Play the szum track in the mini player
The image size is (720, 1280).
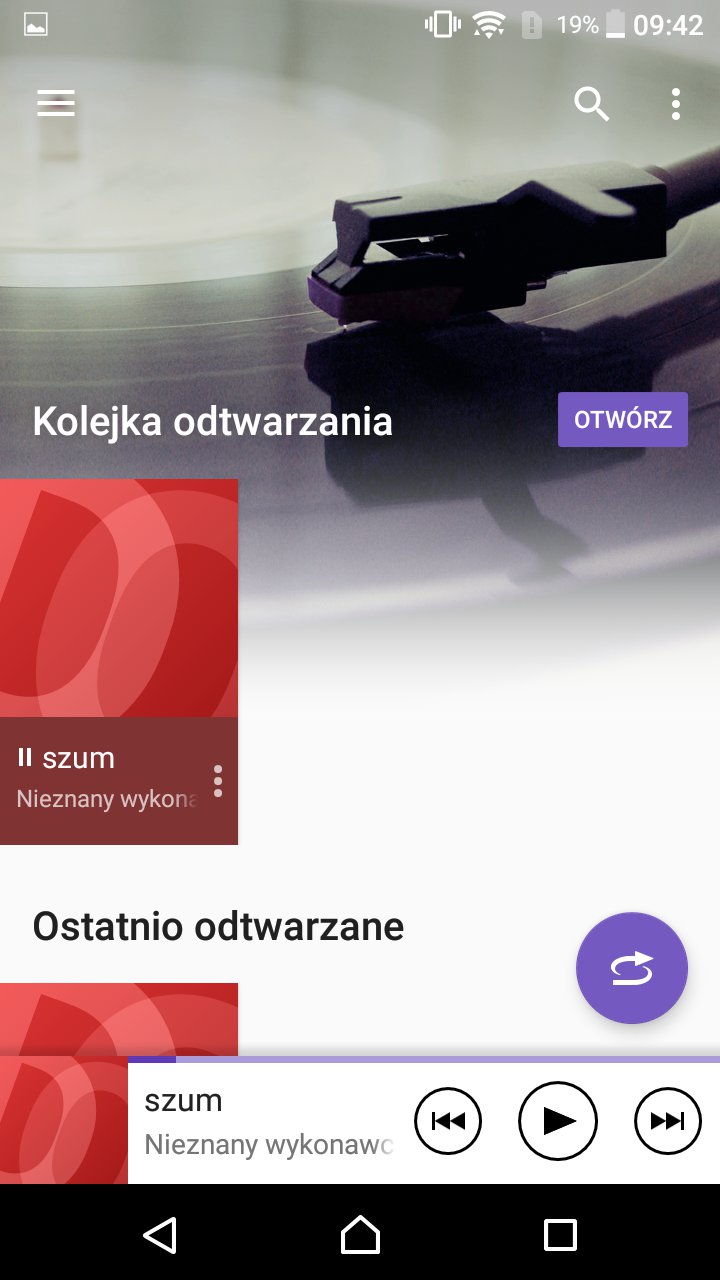[558, 1122]
